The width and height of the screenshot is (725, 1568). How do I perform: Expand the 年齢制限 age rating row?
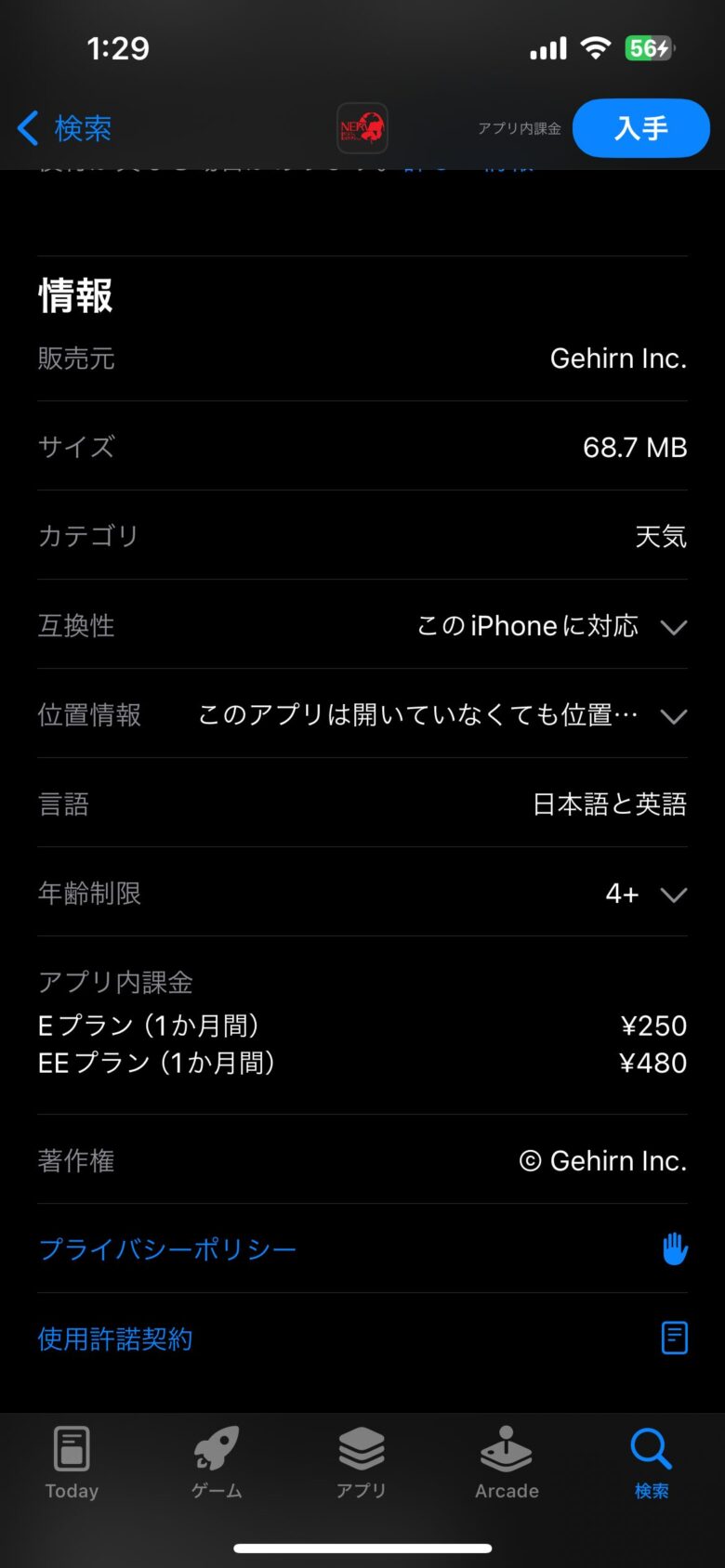pos(673,895)
